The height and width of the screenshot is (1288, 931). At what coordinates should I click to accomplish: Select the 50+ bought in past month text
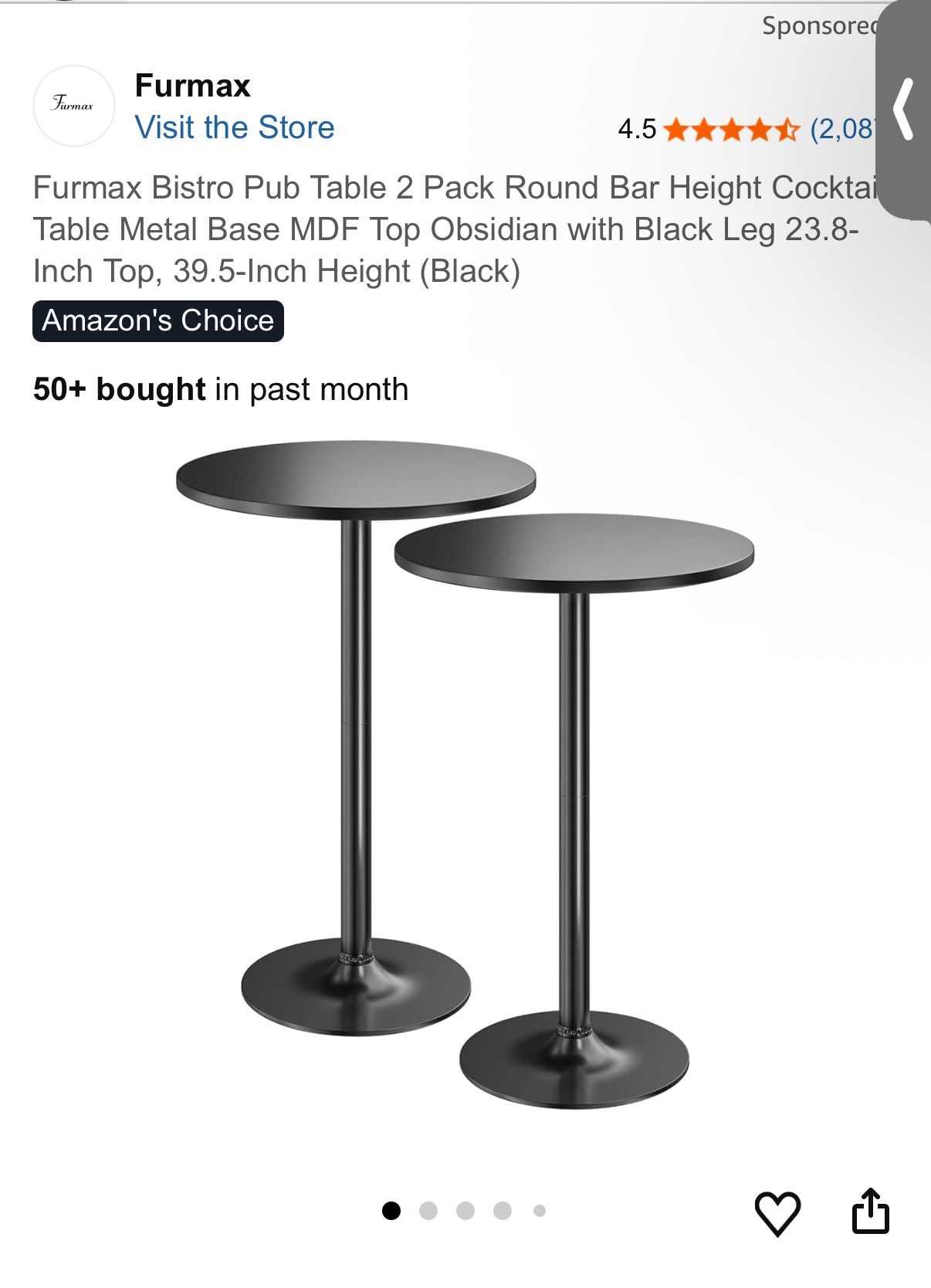(x=218, y=388)
